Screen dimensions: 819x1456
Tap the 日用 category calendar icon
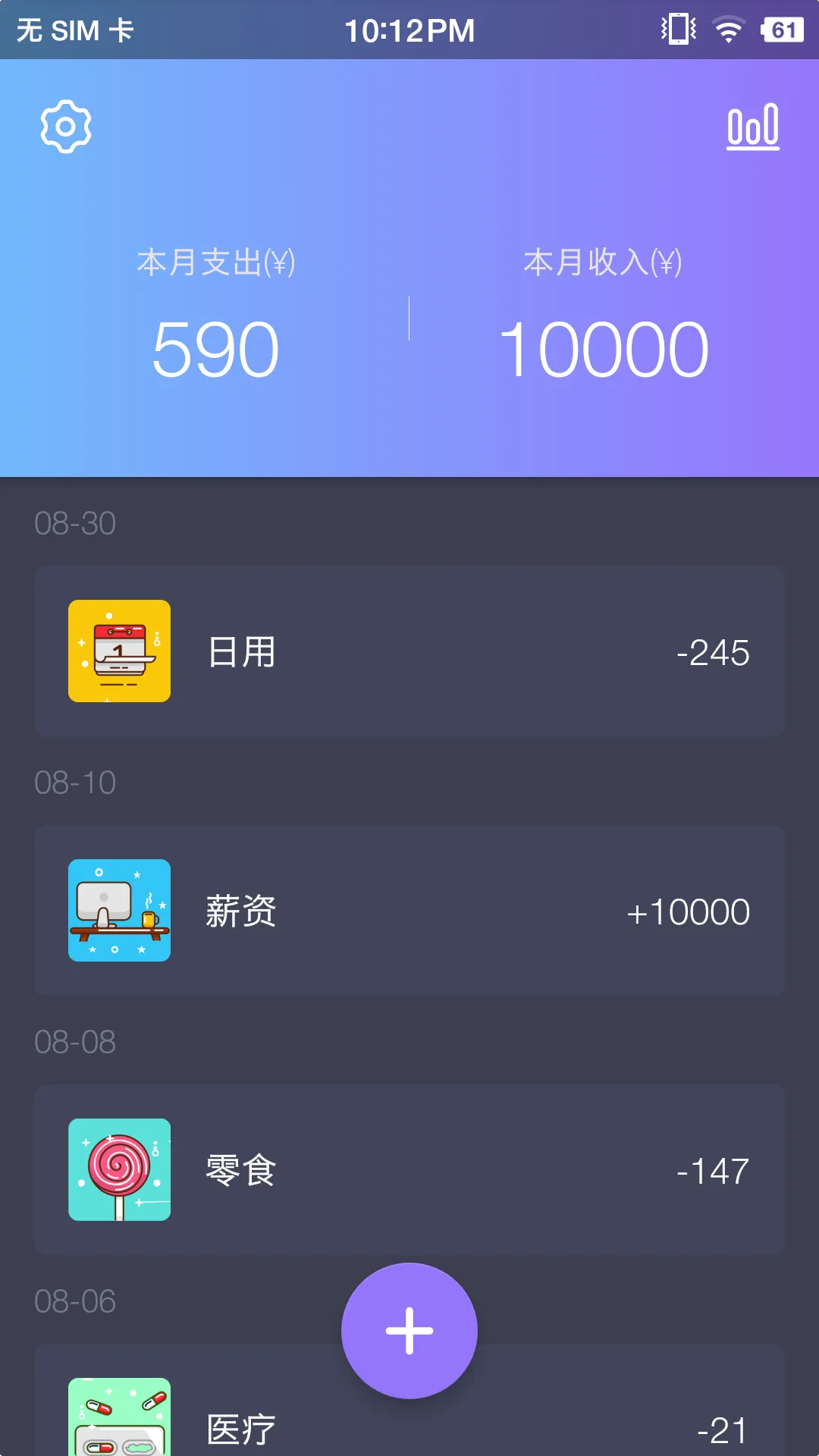click(119, 651)
